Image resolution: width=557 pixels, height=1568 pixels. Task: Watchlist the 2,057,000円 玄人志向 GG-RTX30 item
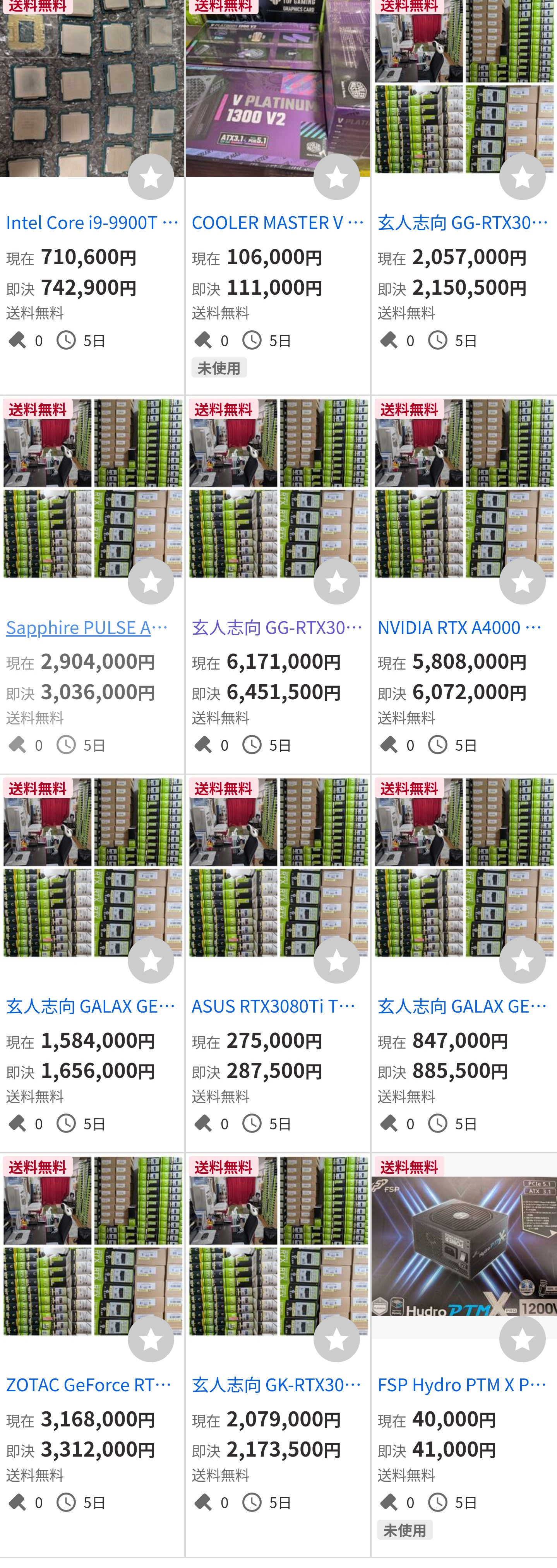tap(522, 177)
